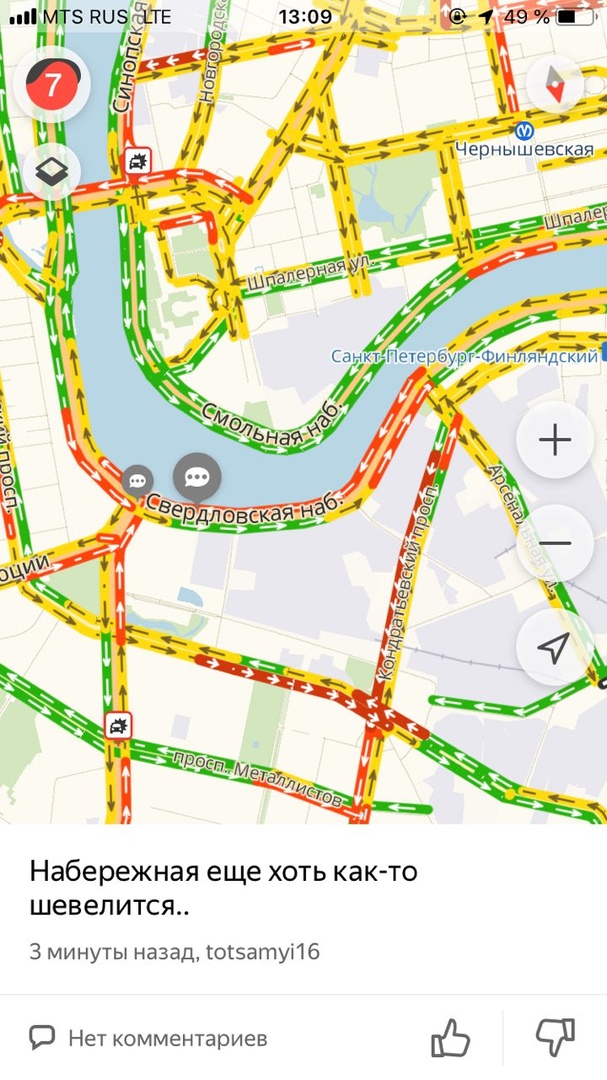Open the large road comment bubble
This screenshot has width=607, height=1080.
[x=197, y=475]
